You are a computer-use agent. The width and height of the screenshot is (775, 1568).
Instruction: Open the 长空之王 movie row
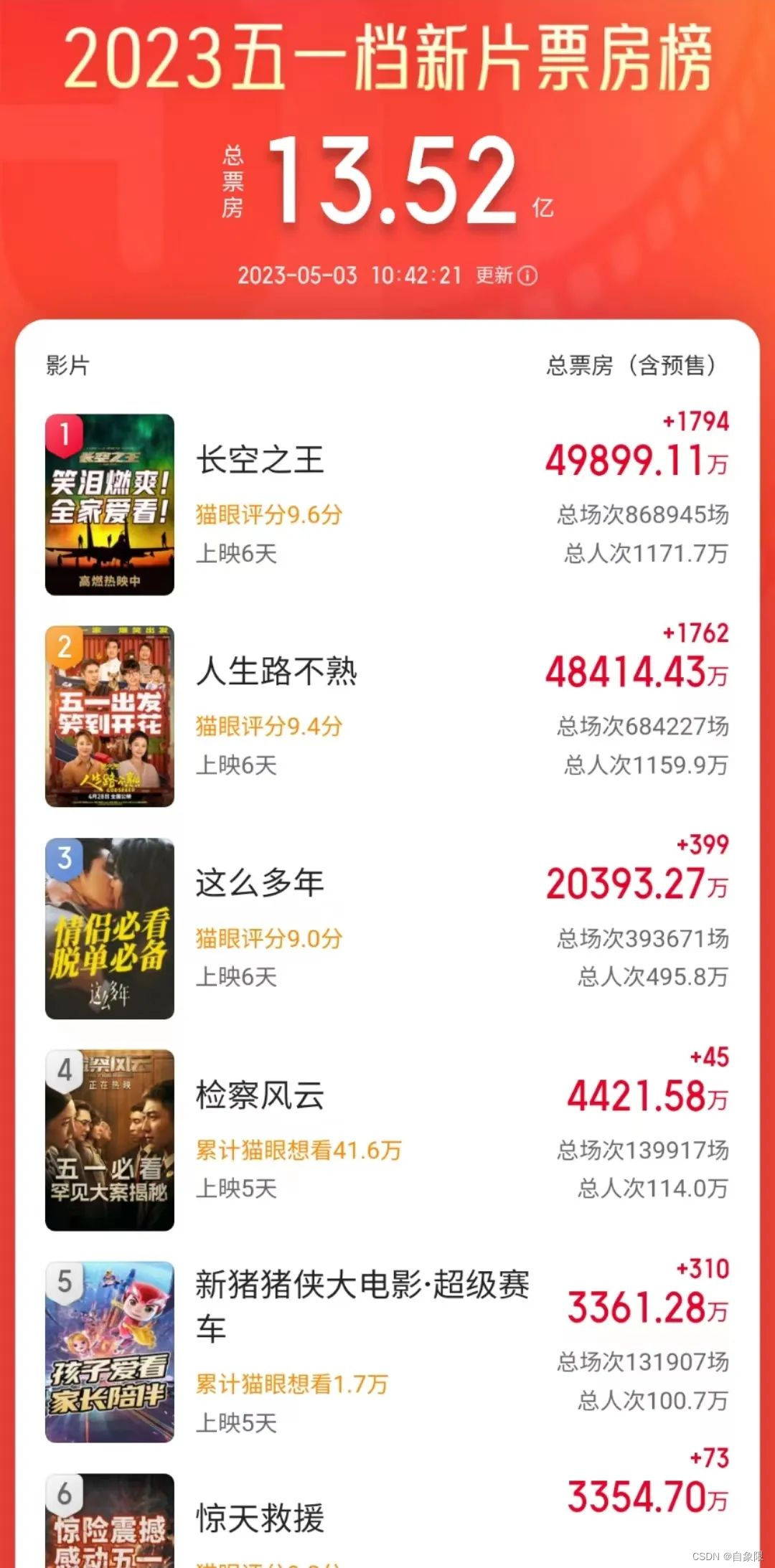point(387,504)
